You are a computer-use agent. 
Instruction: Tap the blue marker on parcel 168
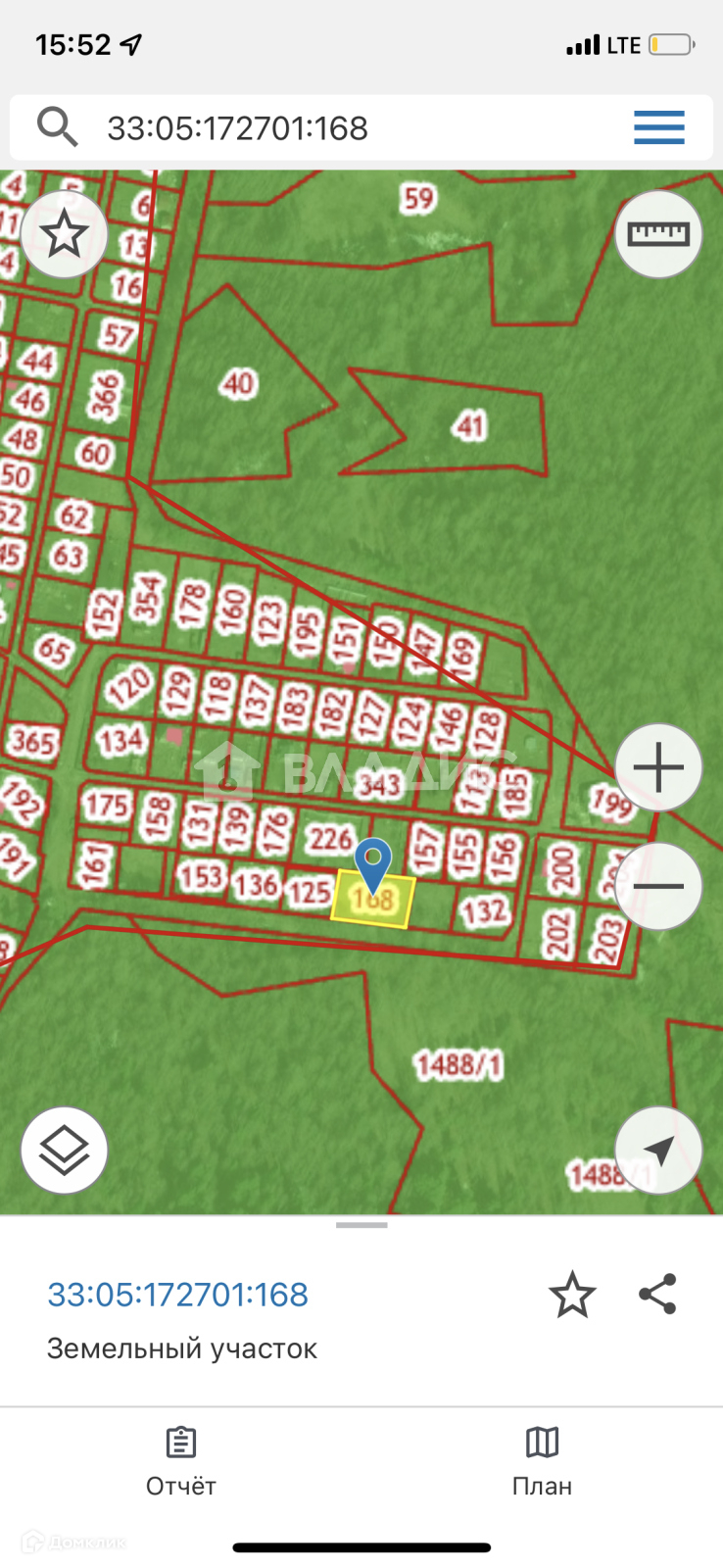372,864
